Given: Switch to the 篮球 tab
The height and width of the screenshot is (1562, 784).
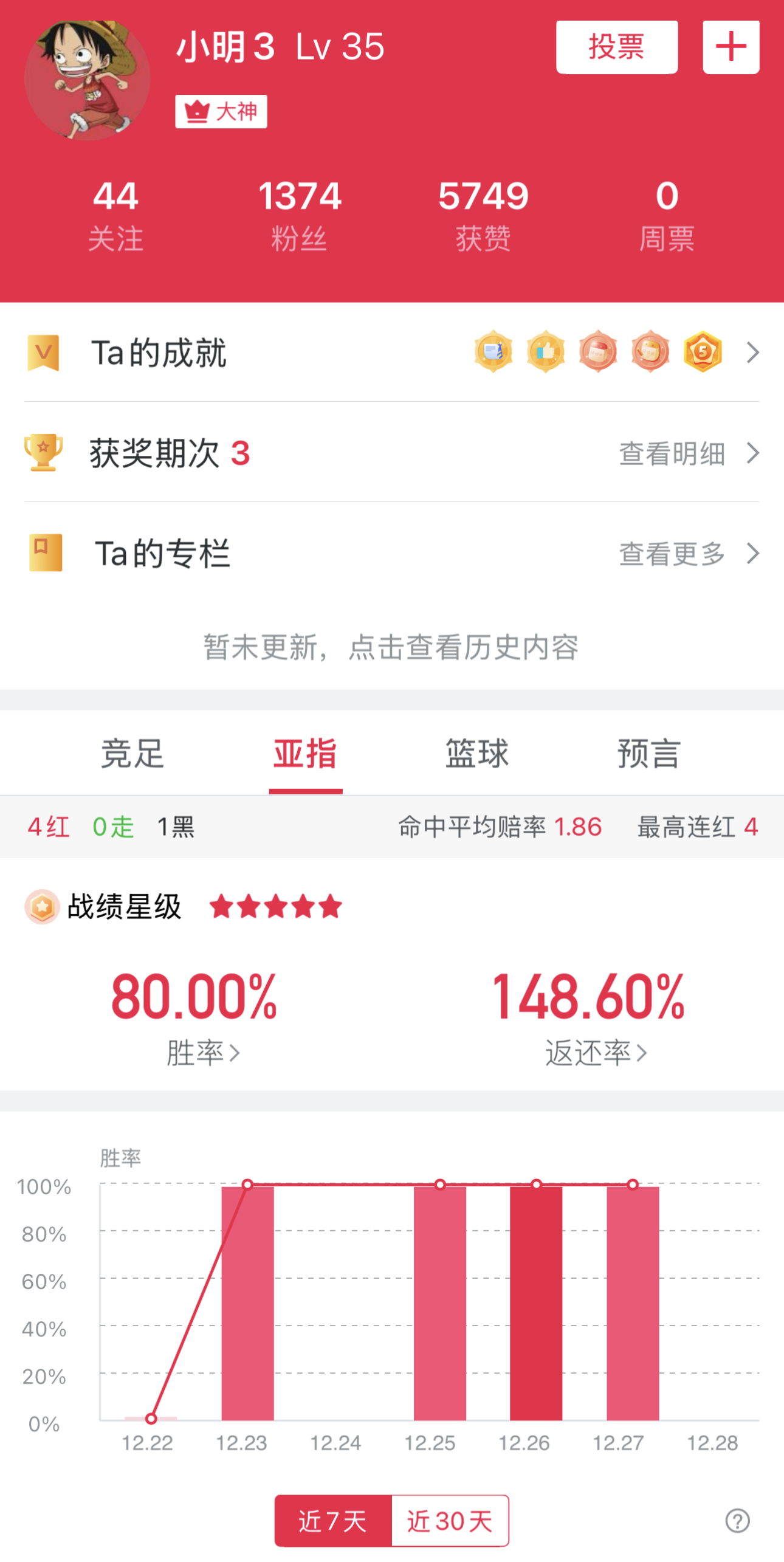Looking at the screenshot, I should pos(477,753).
